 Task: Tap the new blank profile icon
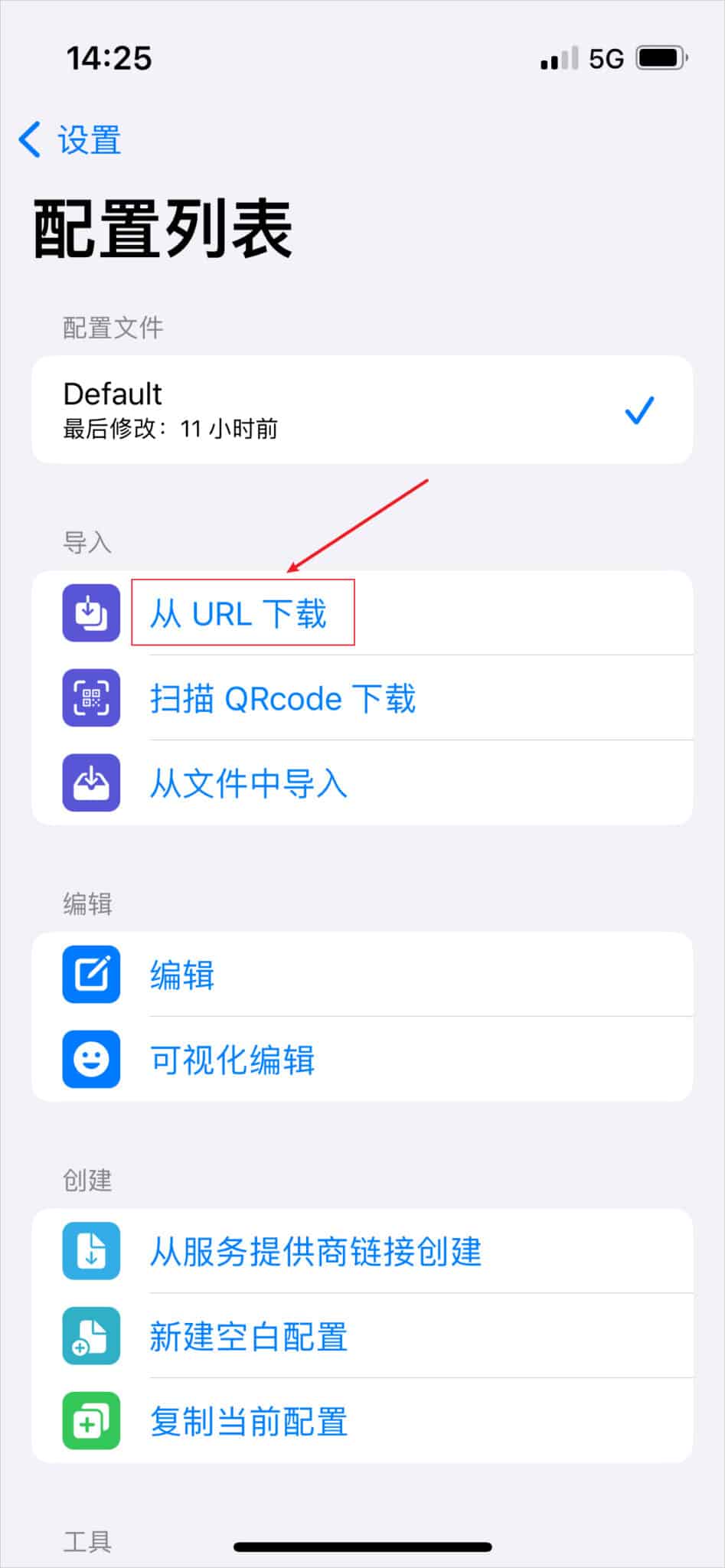90,1336
